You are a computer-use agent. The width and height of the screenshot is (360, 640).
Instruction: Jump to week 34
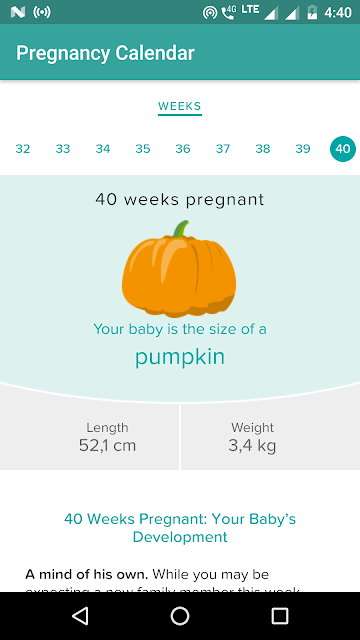pos(103,149)
